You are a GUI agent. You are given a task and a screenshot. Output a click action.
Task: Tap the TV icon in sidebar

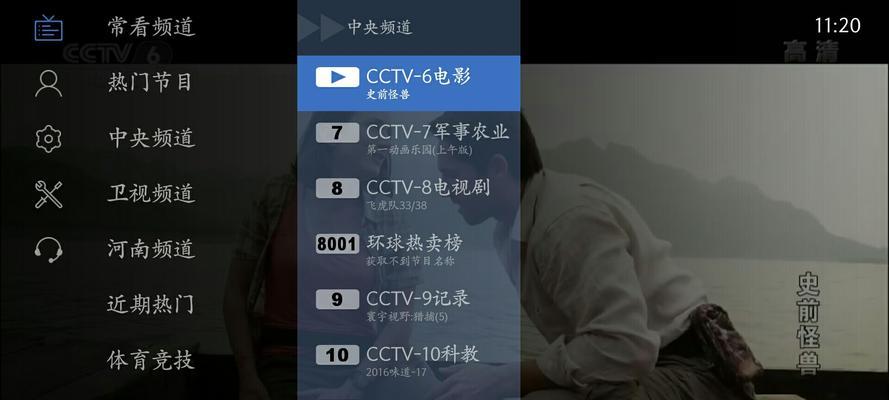tap(48, 28)
